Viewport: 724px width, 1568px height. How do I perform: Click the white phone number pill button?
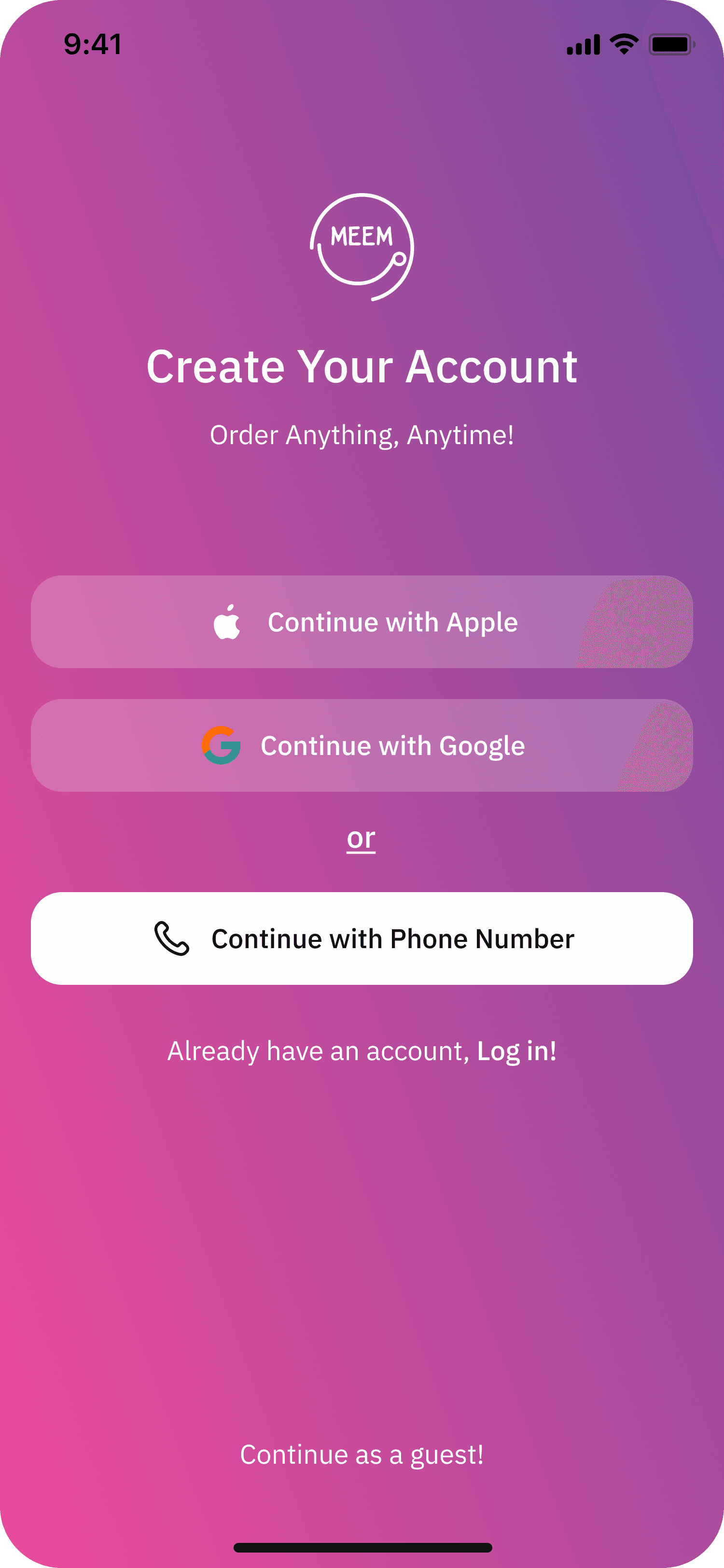tap(362, 938)
